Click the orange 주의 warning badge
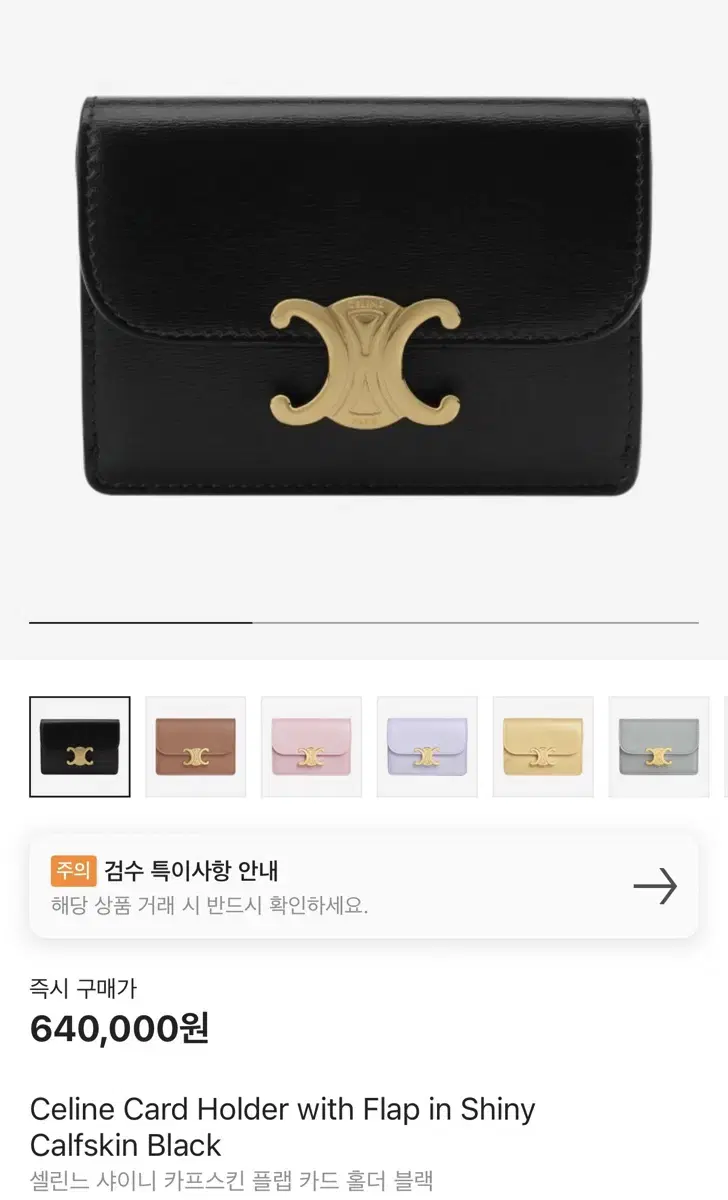The height and width of the screenshot is (1200, 728). tap(72, 870)
